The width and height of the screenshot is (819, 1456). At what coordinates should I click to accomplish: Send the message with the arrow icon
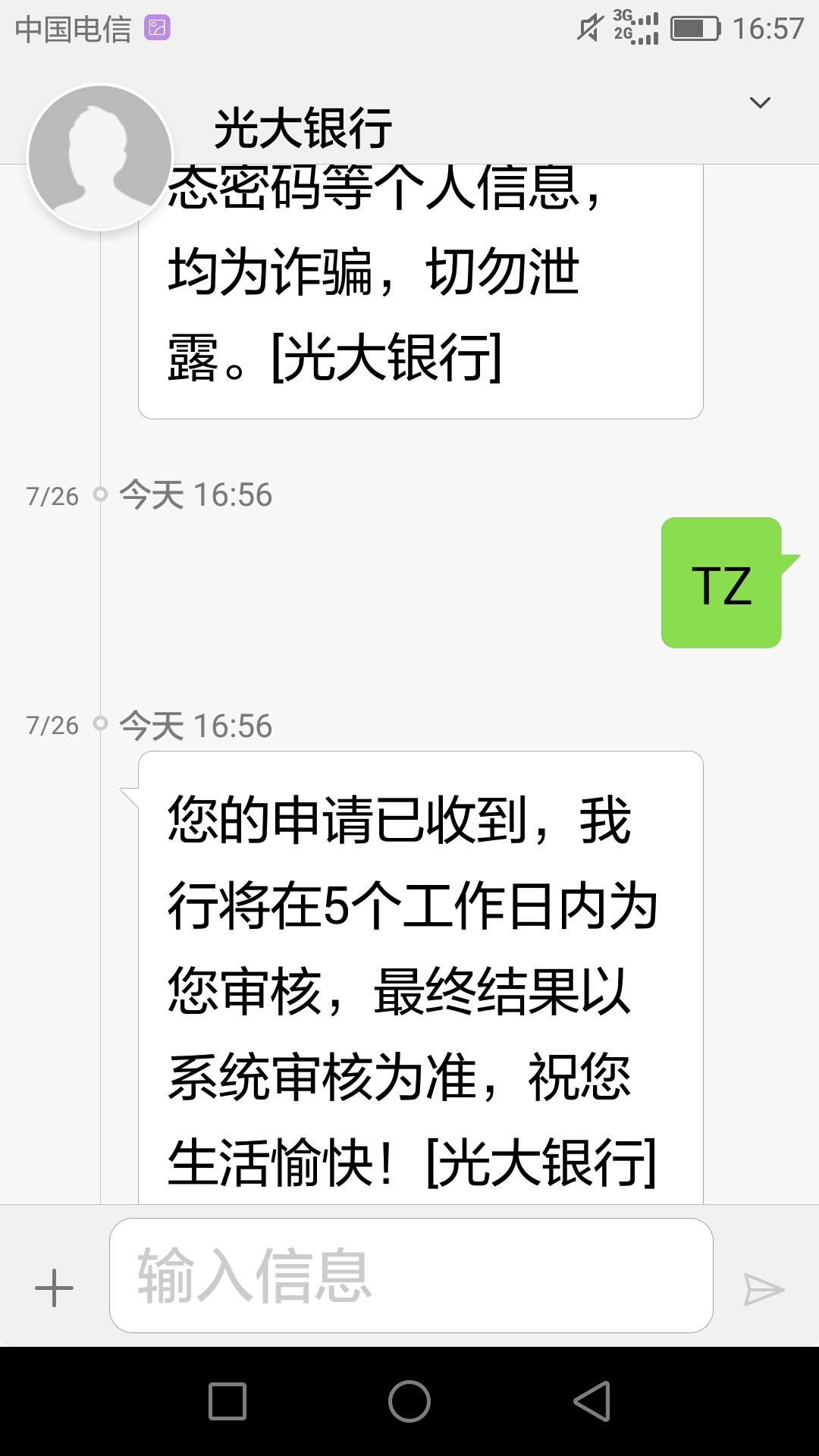[763, 1289]
